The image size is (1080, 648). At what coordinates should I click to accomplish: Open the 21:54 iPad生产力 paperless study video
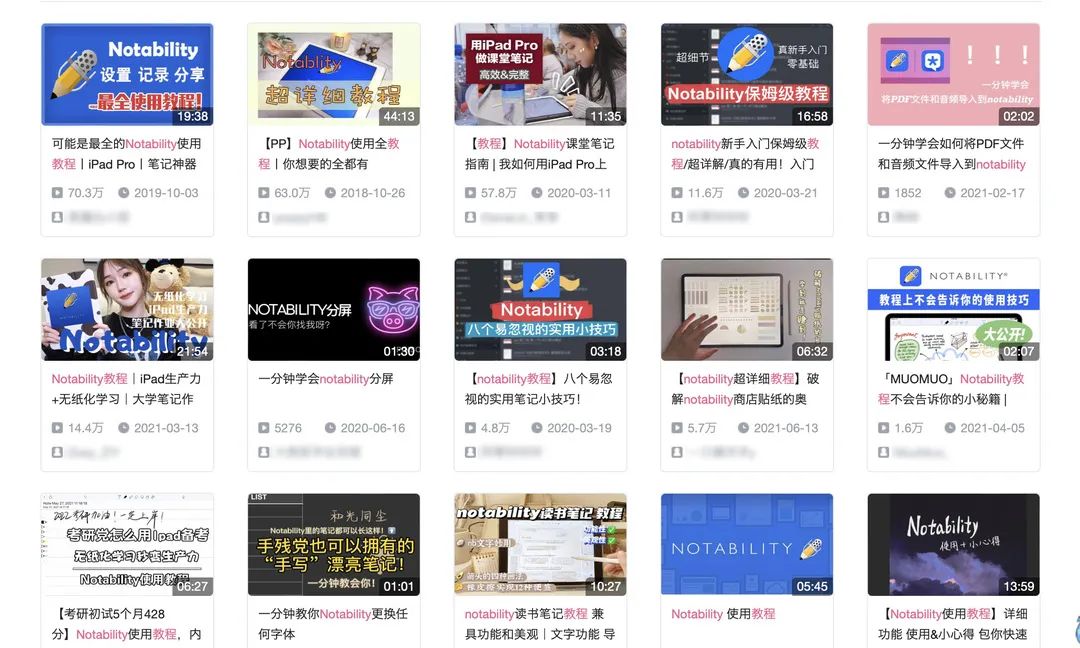tap(127, 309)
